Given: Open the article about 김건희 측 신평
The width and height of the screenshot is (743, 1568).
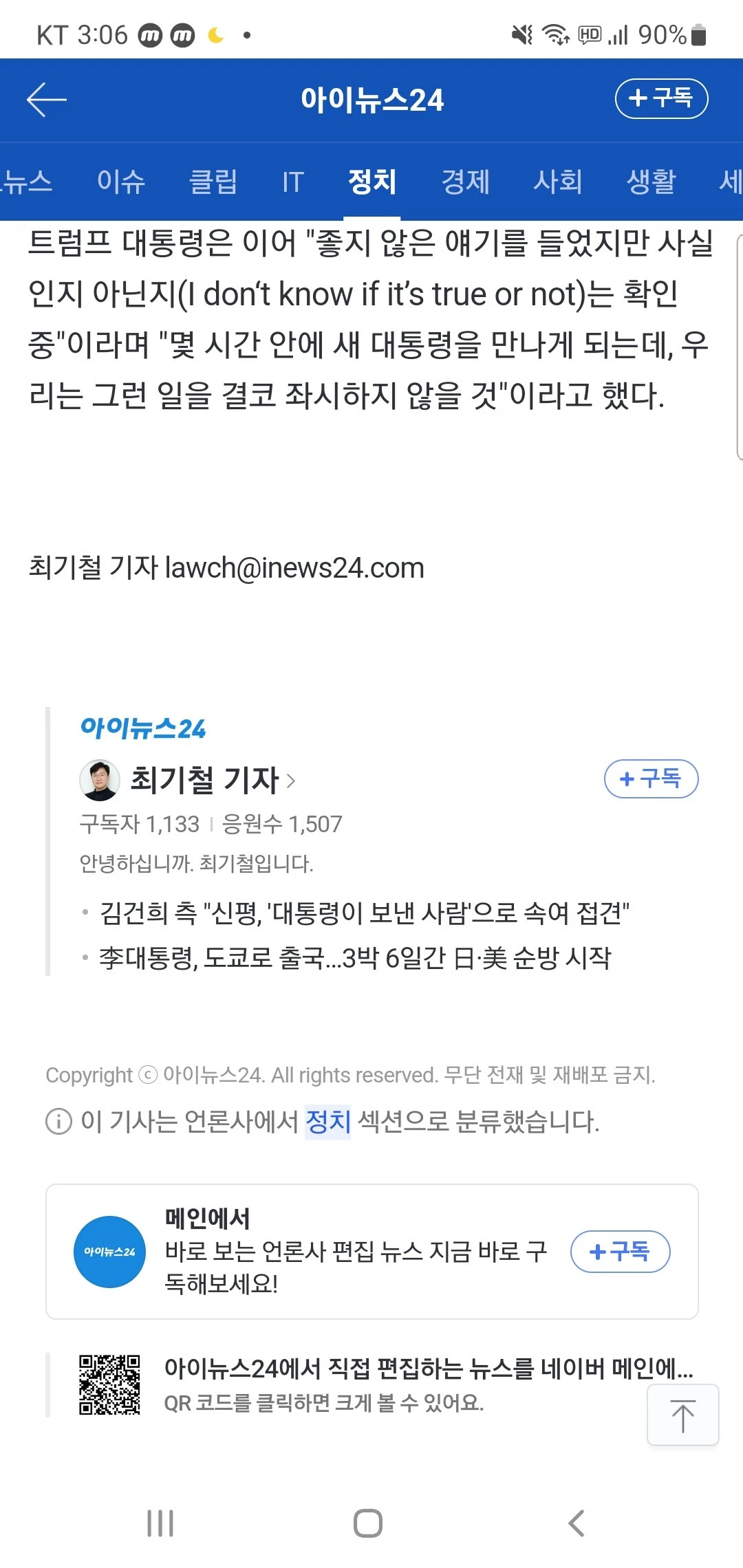Looking at the screenshot, I should [x=364, y=913].
